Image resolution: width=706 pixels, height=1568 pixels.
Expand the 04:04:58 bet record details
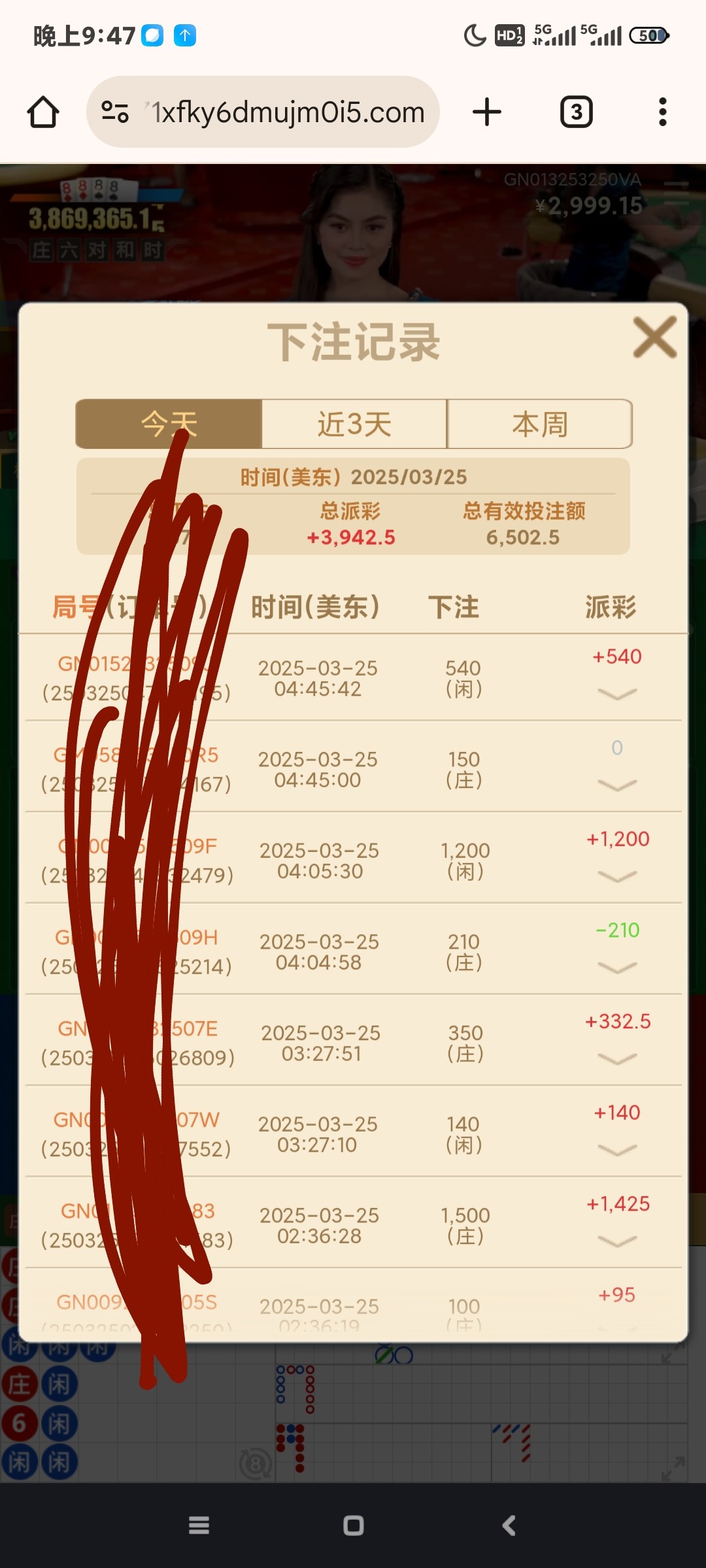pyautogui.click(x=616, y=968)
